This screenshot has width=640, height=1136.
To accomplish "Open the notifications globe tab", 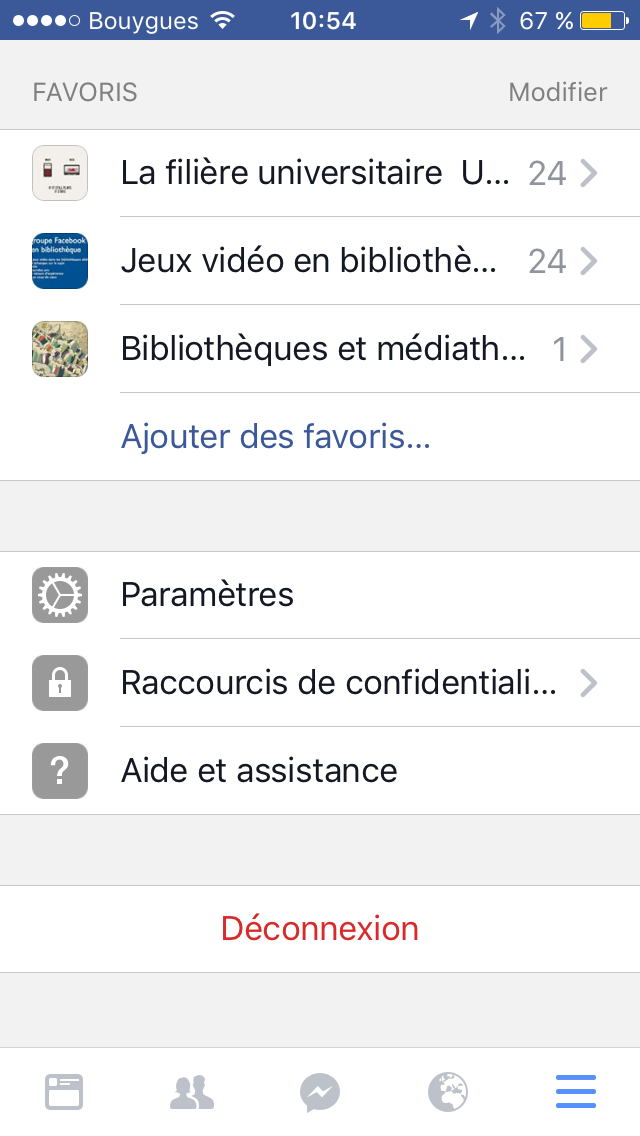I will [448, 1092].
